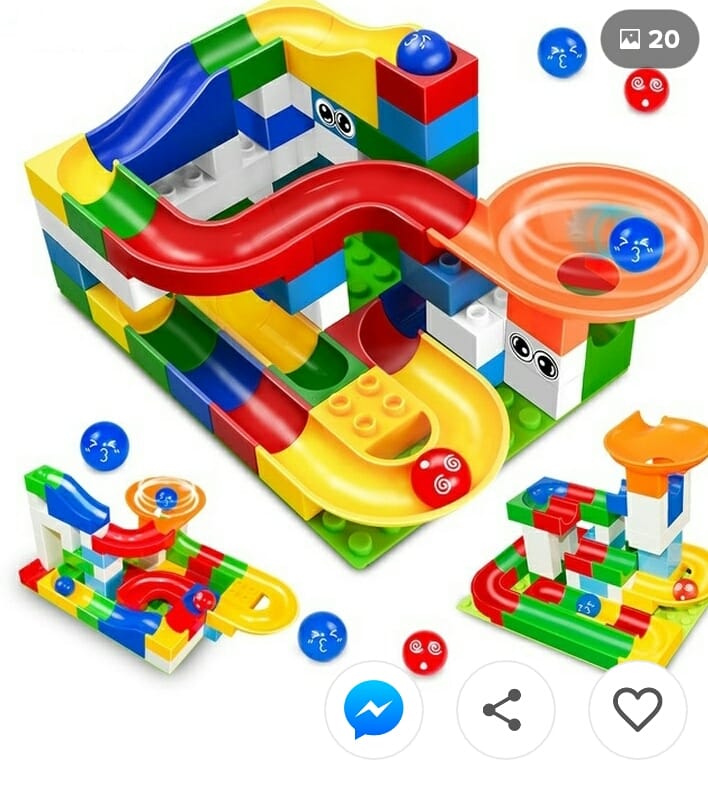
Task: Save listing with the heart icon
Action: pyautogui.click(x=637, y=710)
